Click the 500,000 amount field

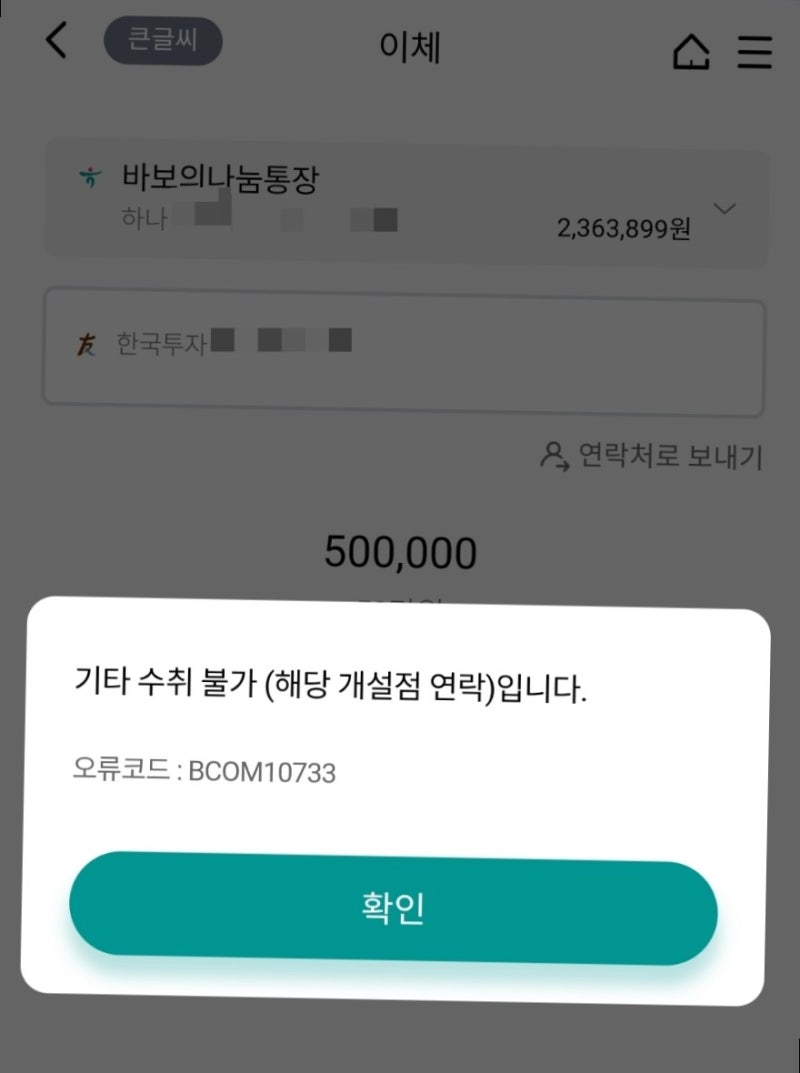point(401,551)
